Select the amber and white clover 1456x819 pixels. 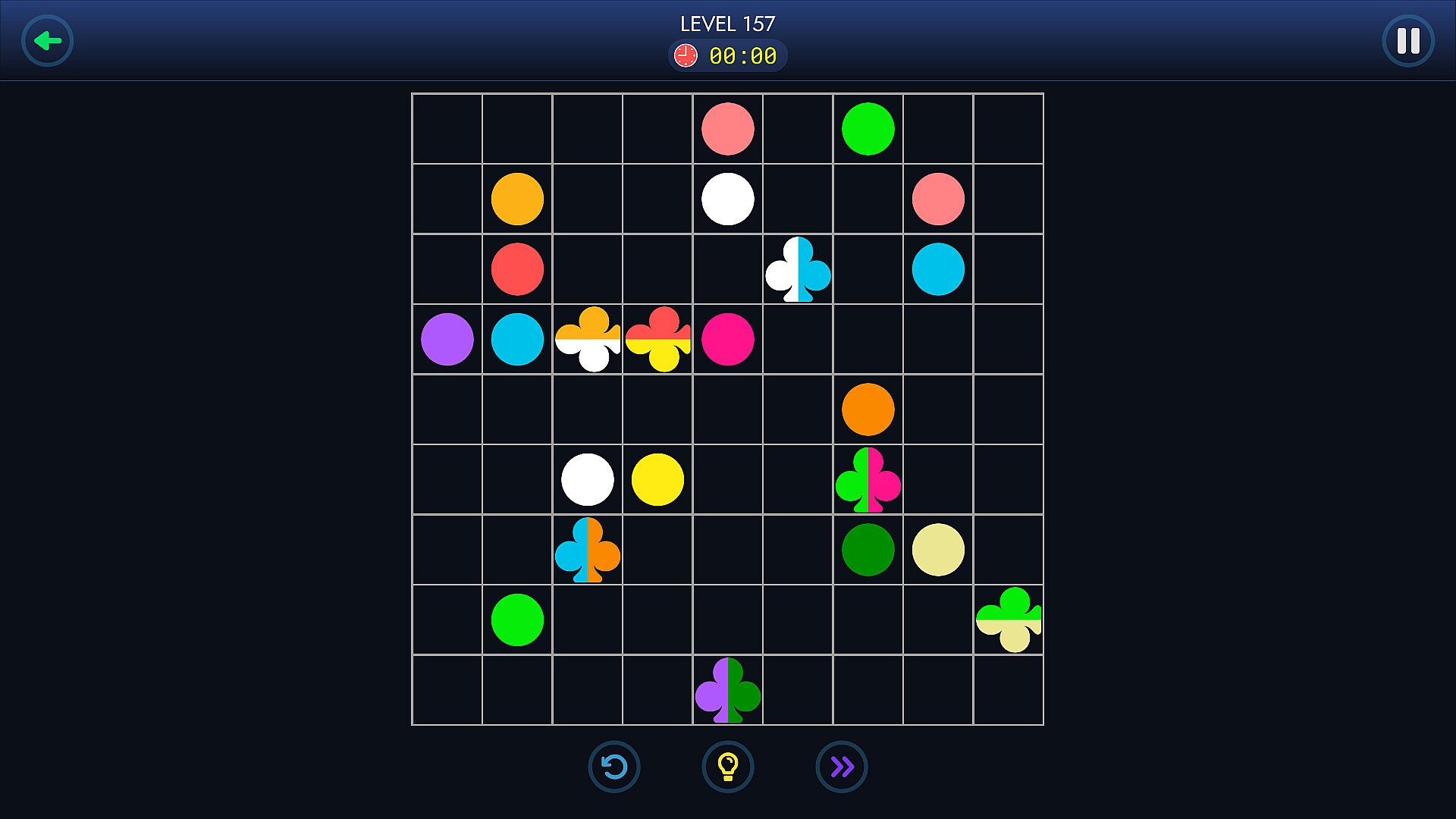(x=588, y=339)
